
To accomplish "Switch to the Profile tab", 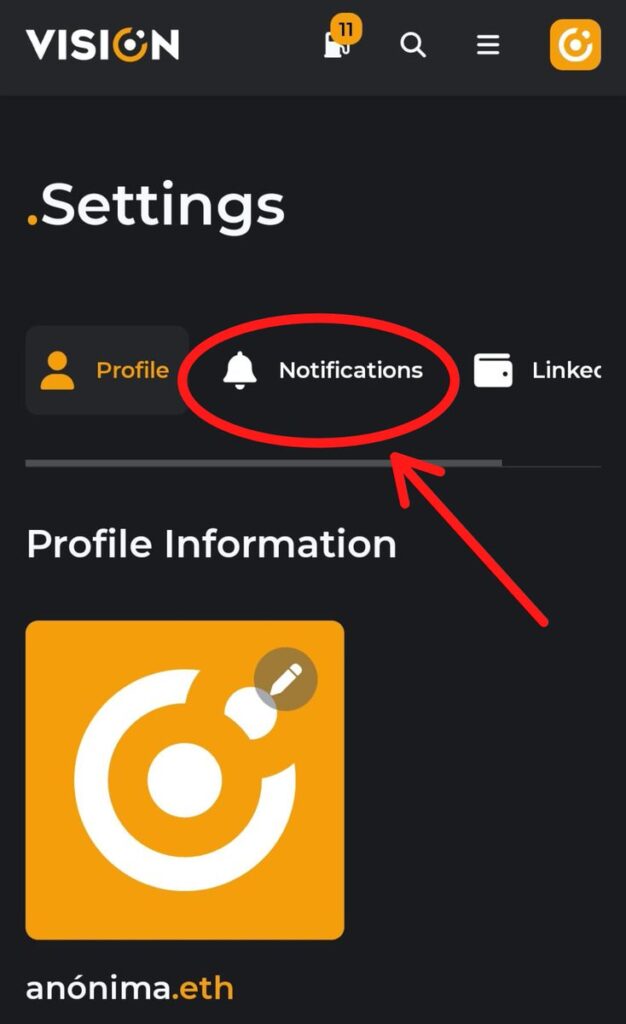I will click(106, 370).
